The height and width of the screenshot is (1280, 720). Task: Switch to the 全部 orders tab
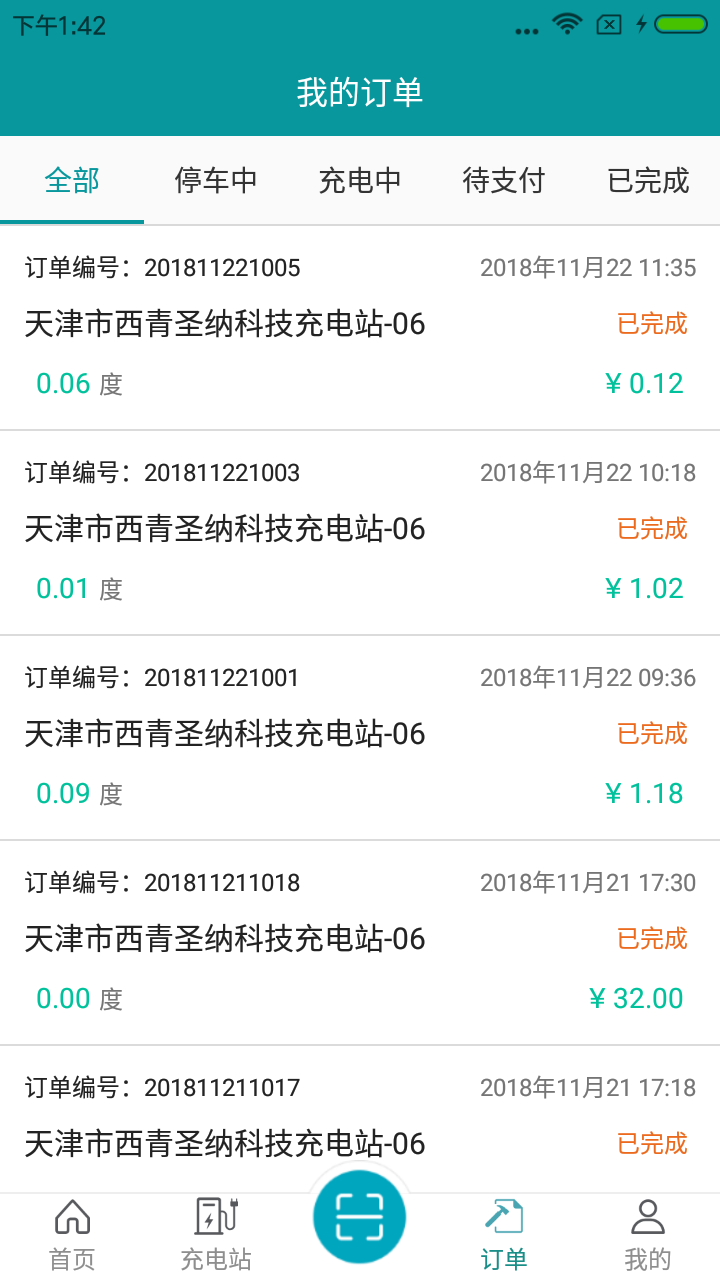click(x=72, y=181)
